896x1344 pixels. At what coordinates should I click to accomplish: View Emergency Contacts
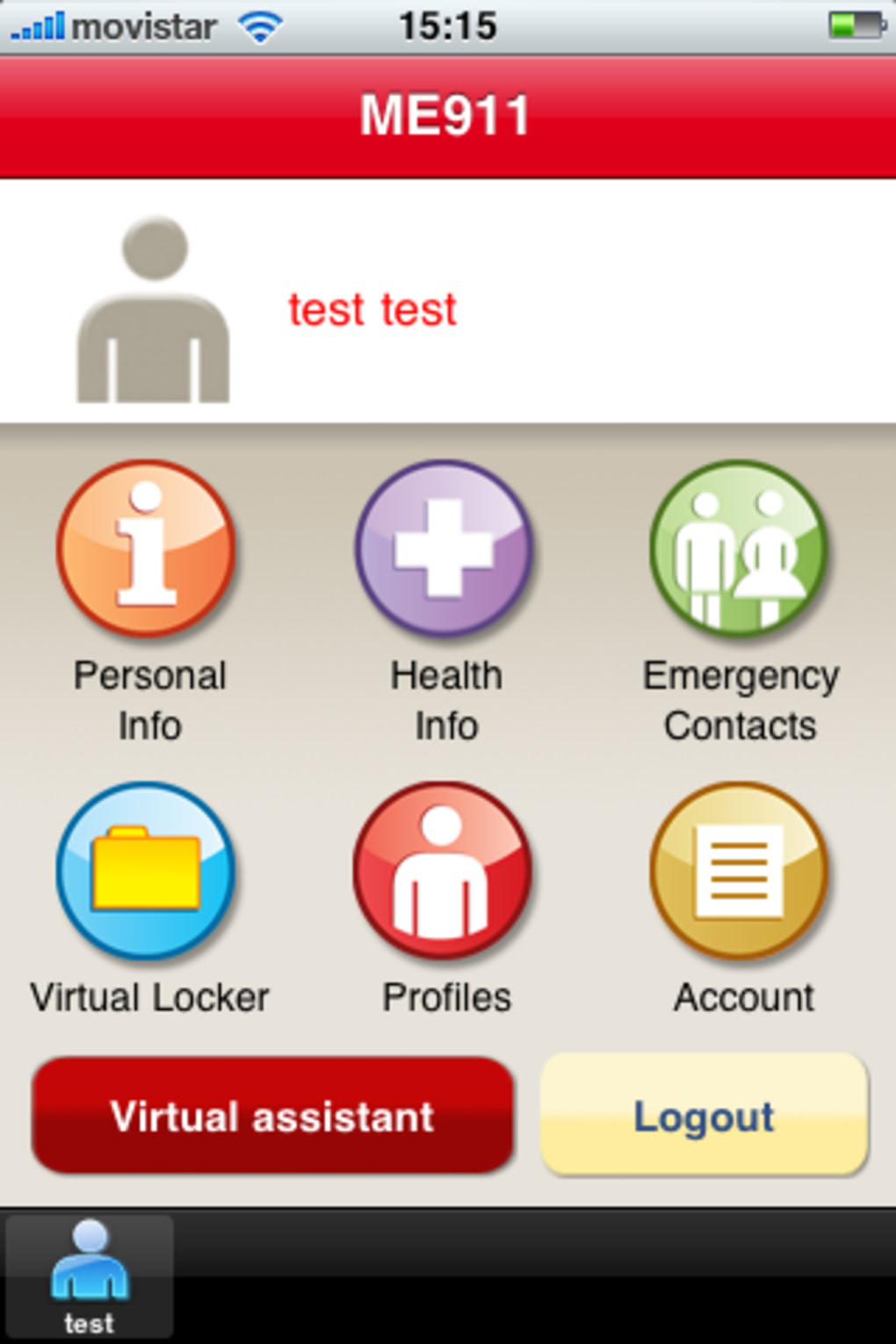[x=740, y=549]
